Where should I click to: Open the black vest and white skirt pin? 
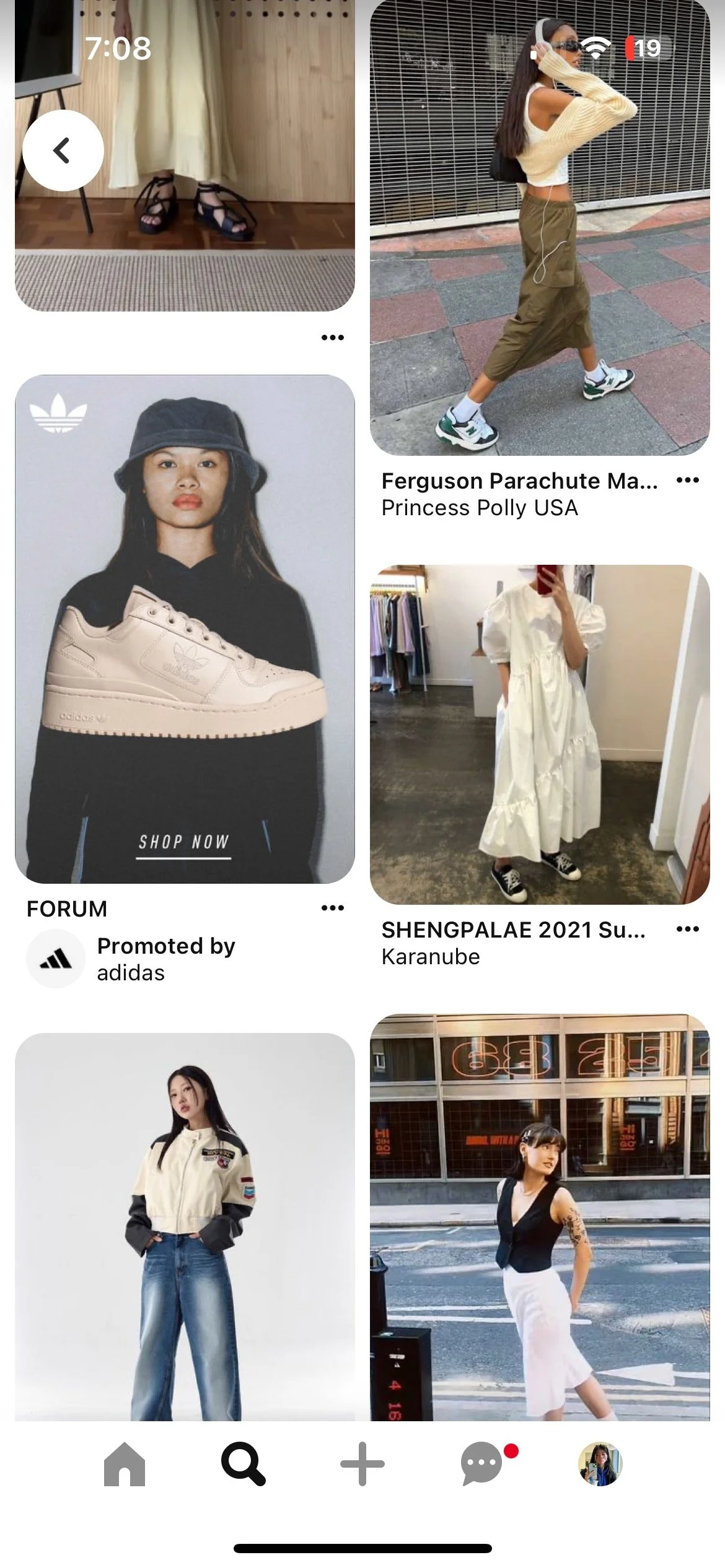(x=539, y=1217)
